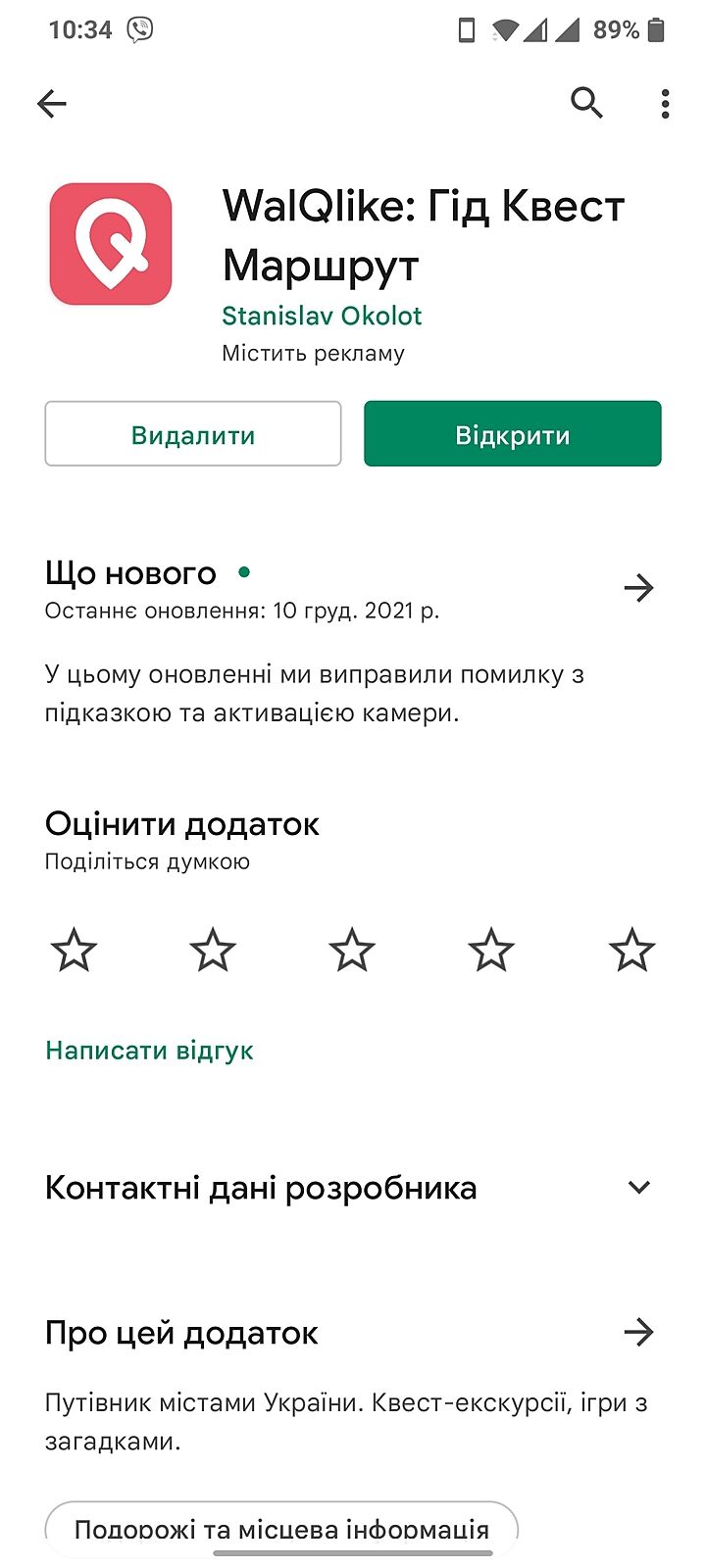Select the third rating star
Screen dimensions: 706x1568
click(x=352, y=950)
